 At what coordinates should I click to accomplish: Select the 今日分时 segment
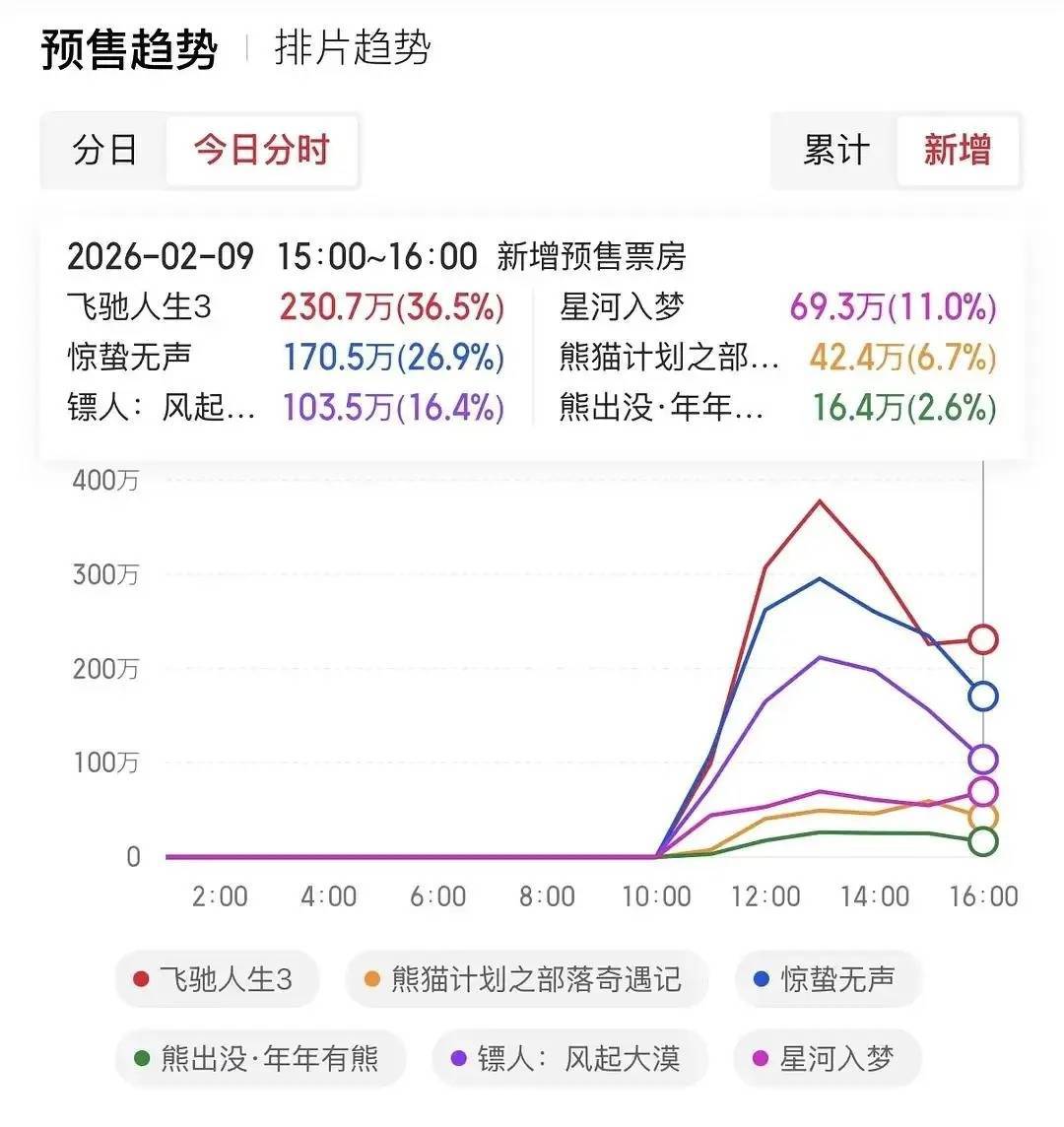pos(261,151)
